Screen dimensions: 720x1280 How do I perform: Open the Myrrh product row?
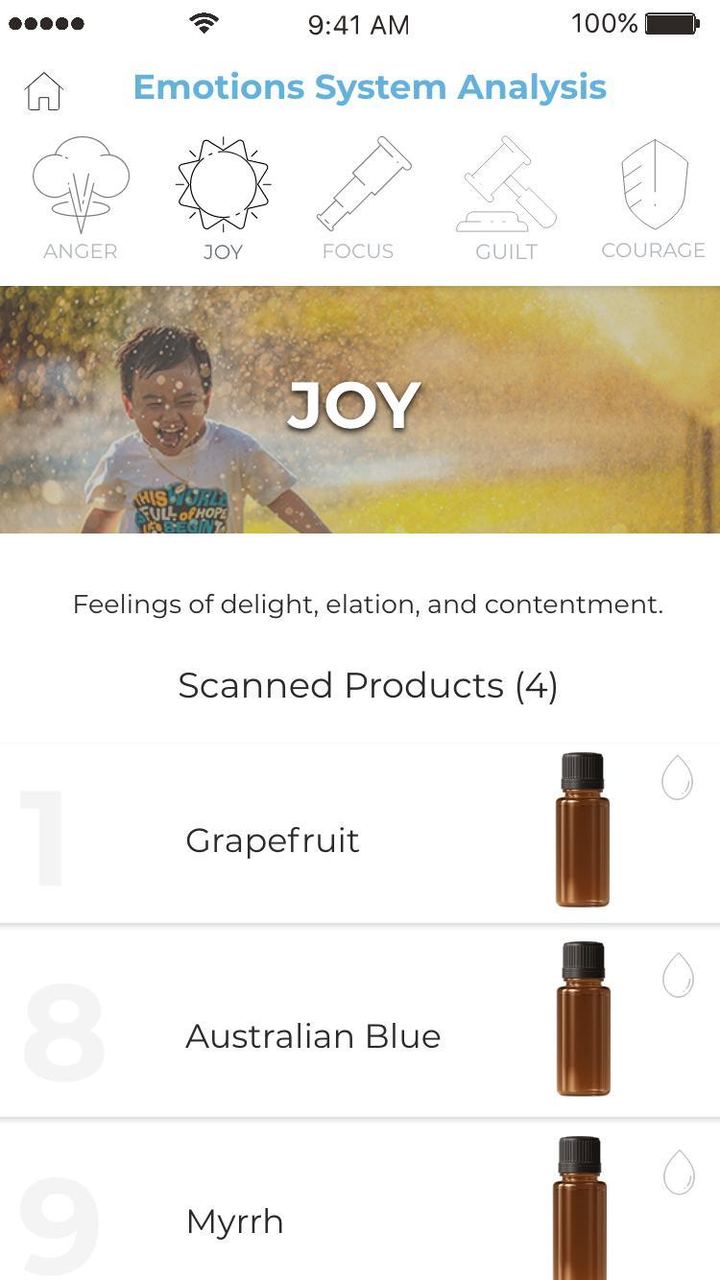click(235, 1221)
